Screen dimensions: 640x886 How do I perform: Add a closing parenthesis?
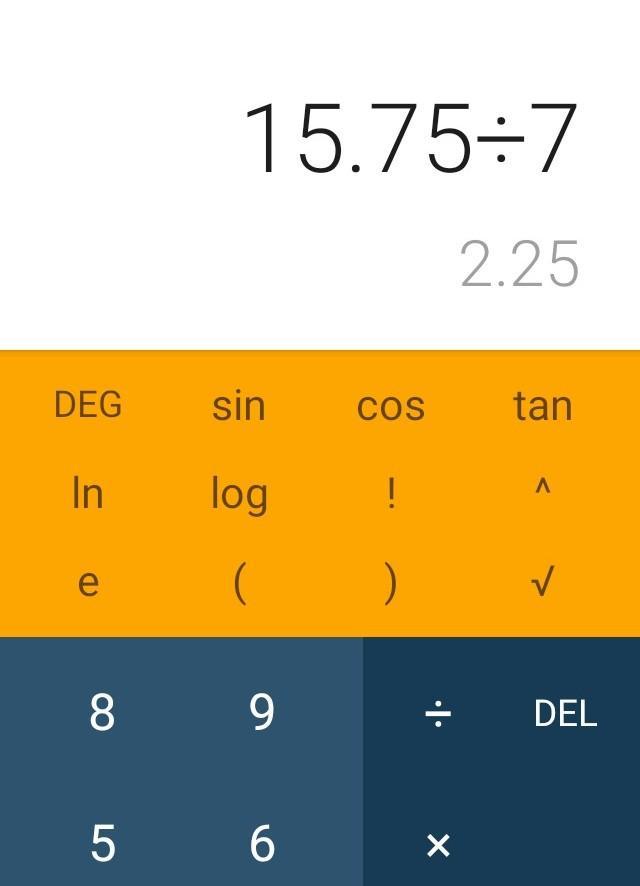click(x=391, y=582)
